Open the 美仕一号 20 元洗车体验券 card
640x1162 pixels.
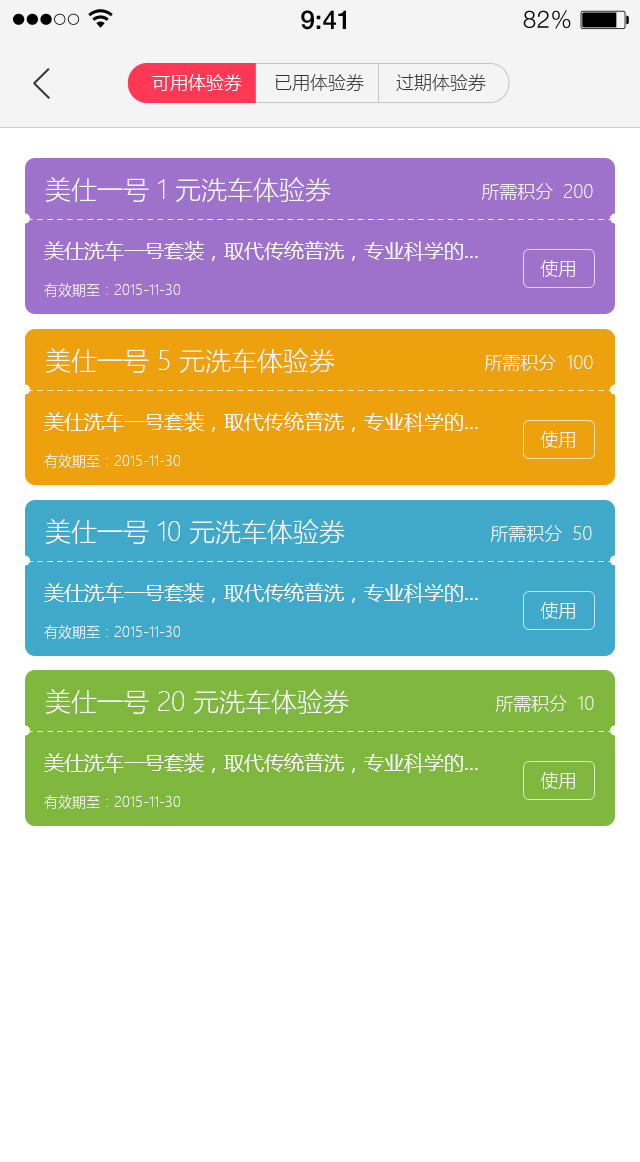click(x=320, y=748)
